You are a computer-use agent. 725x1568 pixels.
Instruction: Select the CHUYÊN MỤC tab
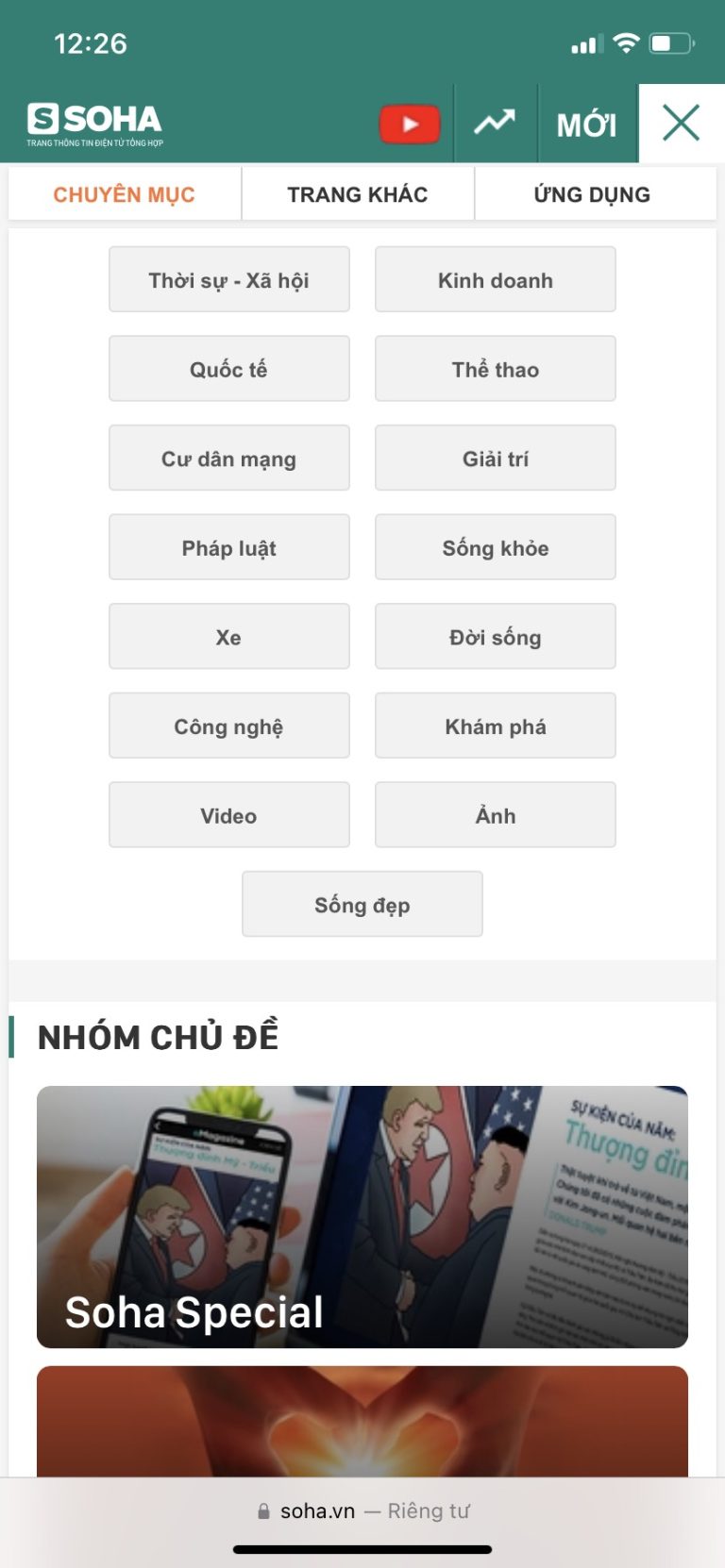pyautogui.click(x=126, y=194)
